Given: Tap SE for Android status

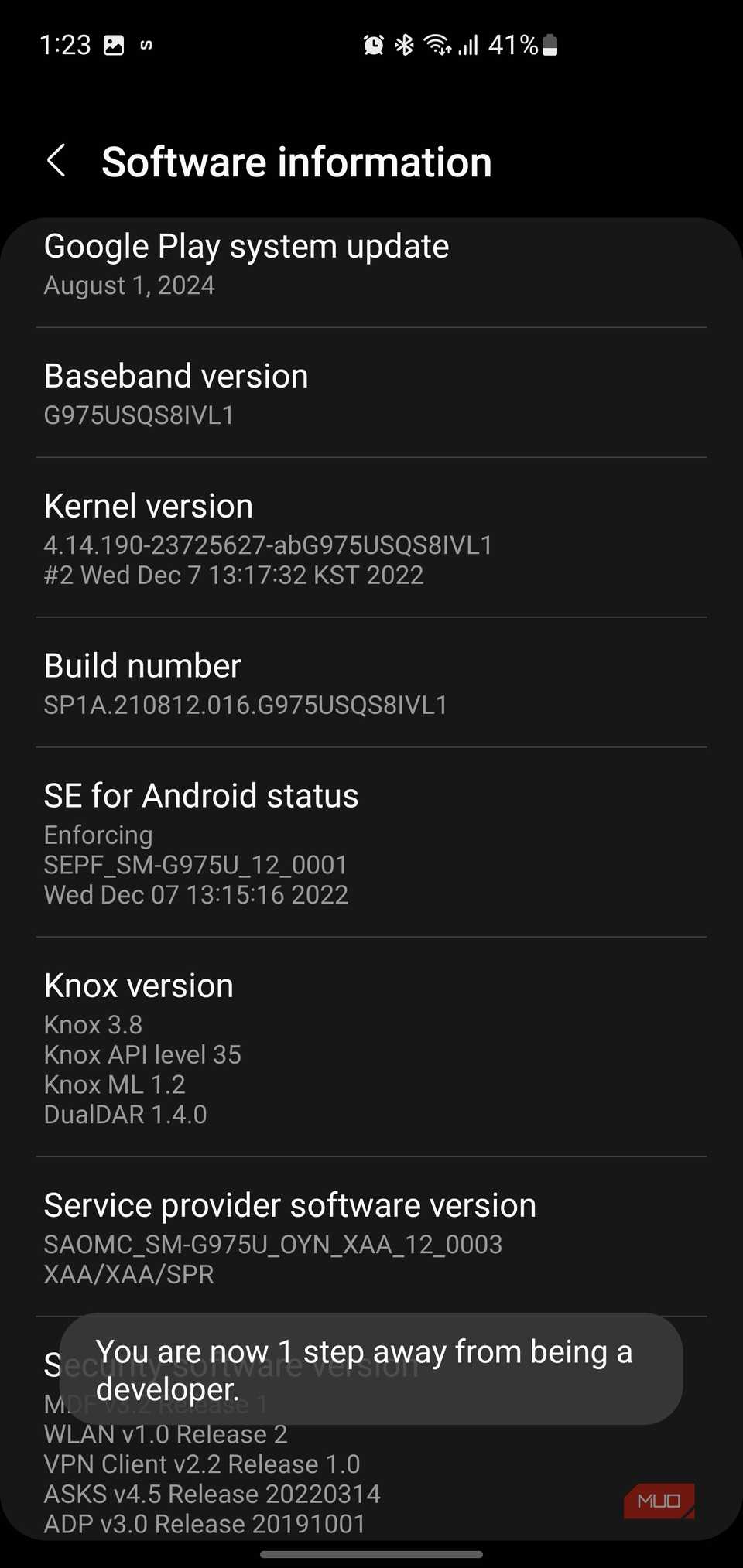Looking at the screenshot, I should pos(371,843).
